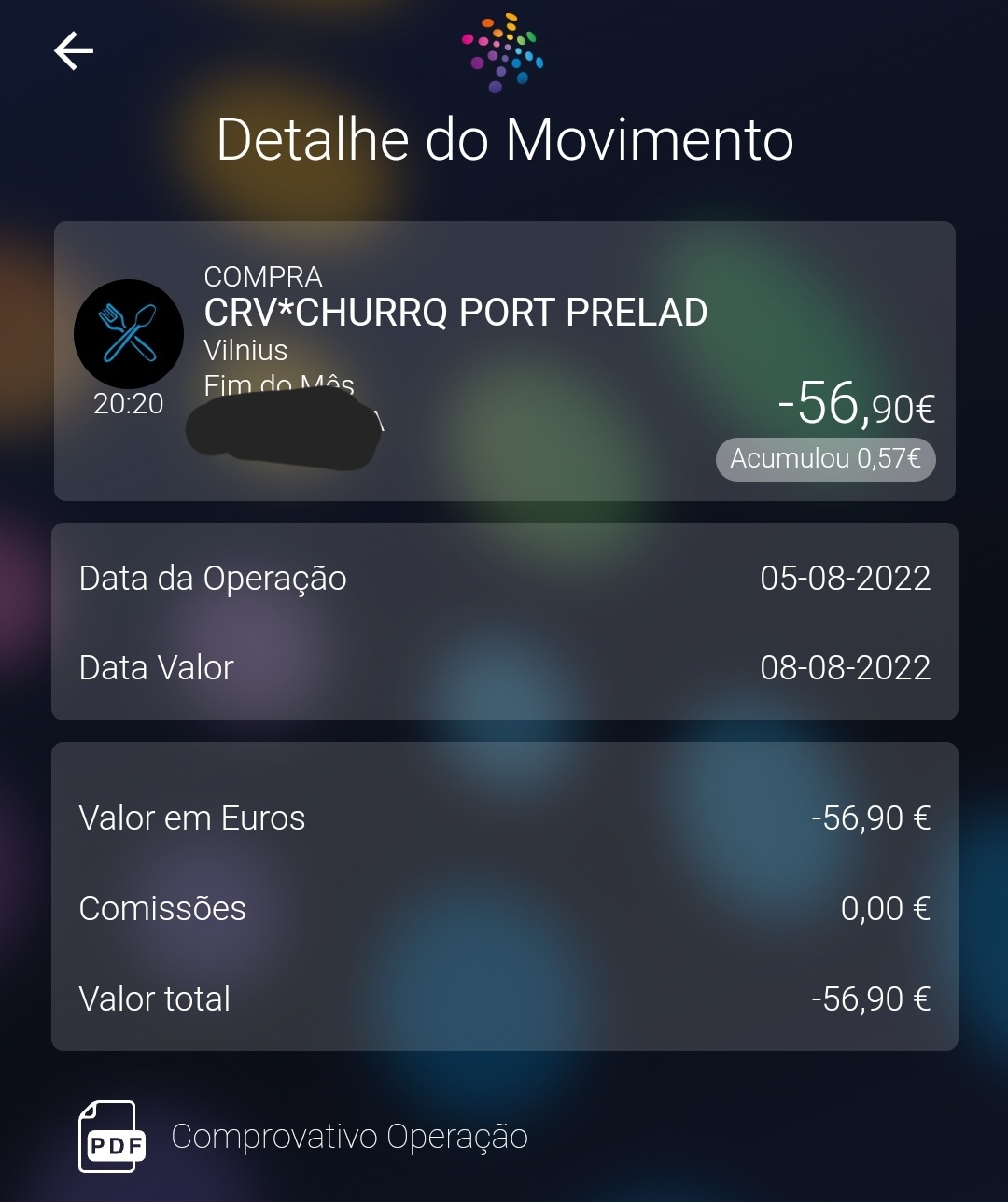Screen dimensions: 1008x1202
Task: Go back using the top arrow
Action: click(74, 50)
